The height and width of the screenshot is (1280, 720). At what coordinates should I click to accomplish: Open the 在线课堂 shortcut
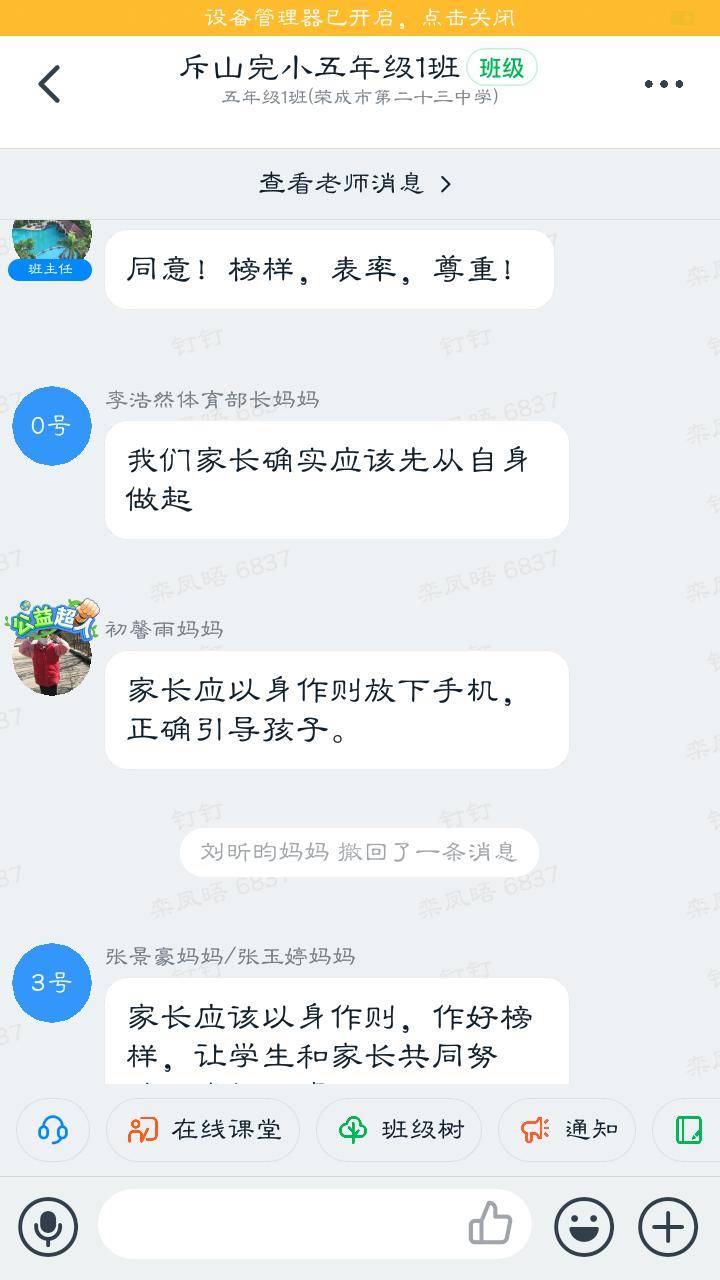[203, 1130]
